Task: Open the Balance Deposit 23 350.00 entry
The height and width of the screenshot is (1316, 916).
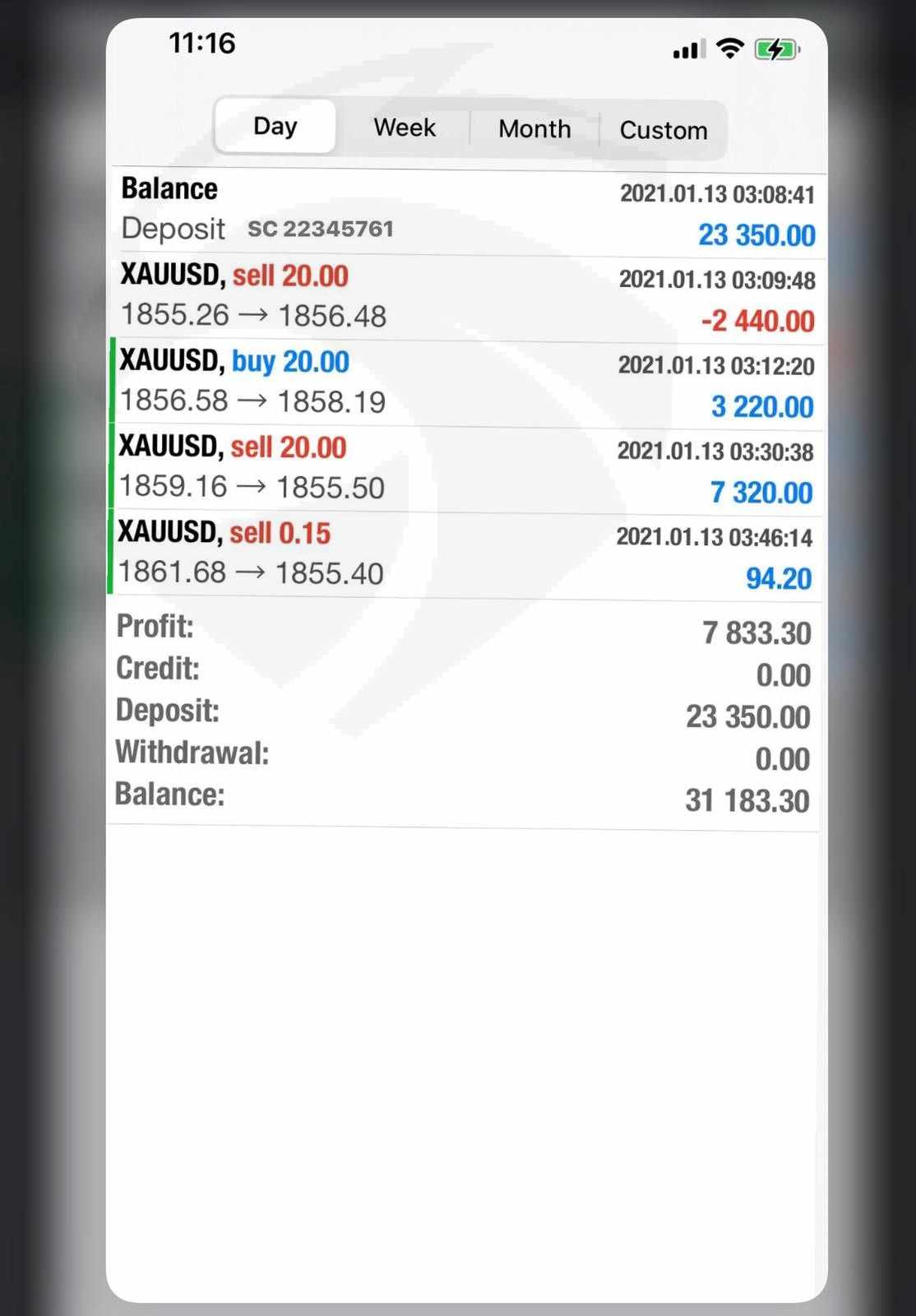Action: coord(468,213)
